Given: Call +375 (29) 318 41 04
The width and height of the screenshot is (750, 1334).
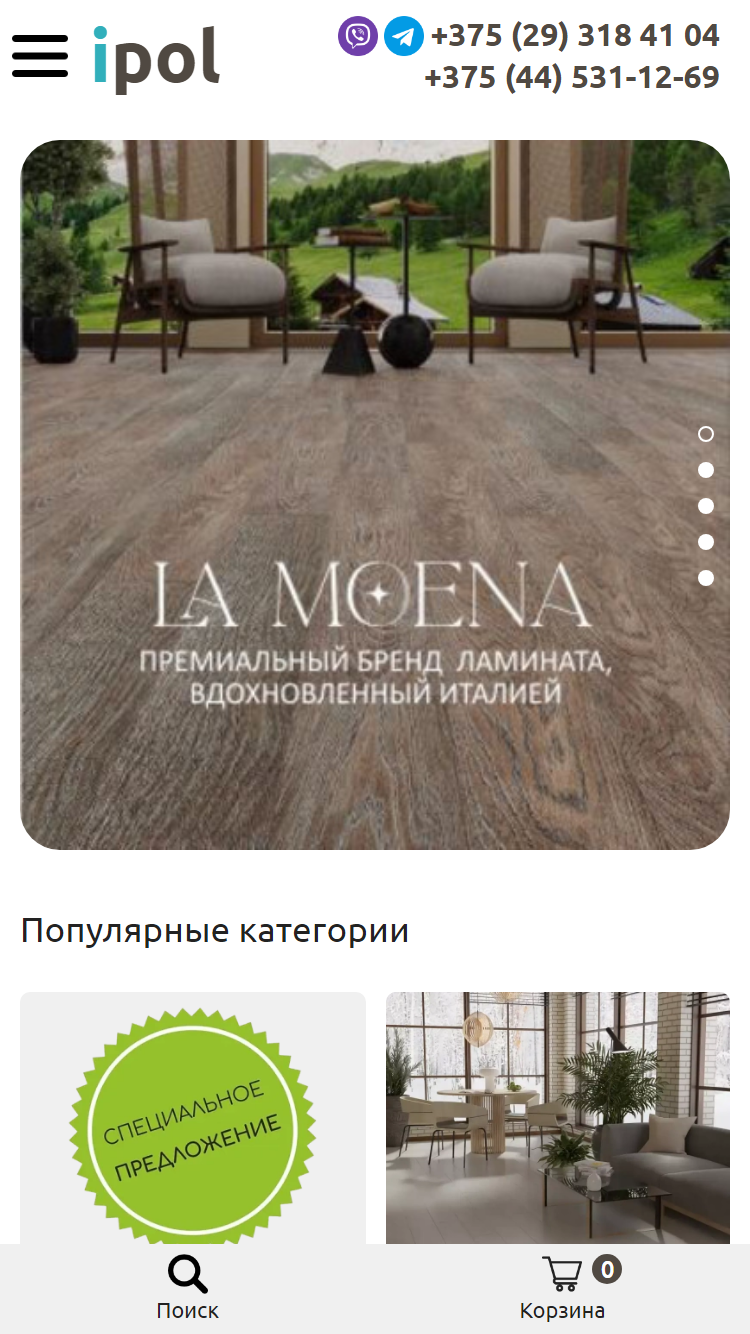Looking at the screenshot, I should (575, 36).
